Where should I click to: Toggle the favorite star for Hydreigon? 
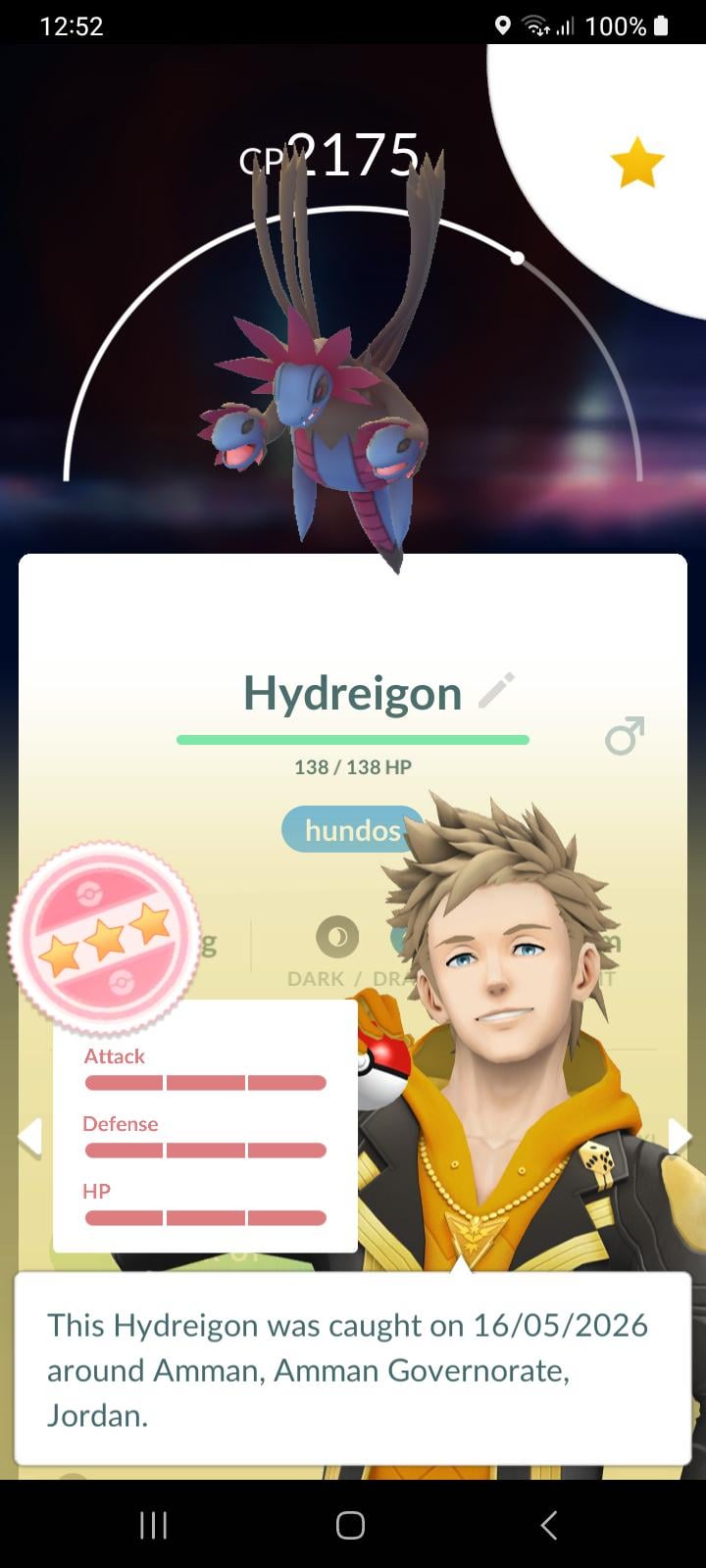[x=637, y=163]
